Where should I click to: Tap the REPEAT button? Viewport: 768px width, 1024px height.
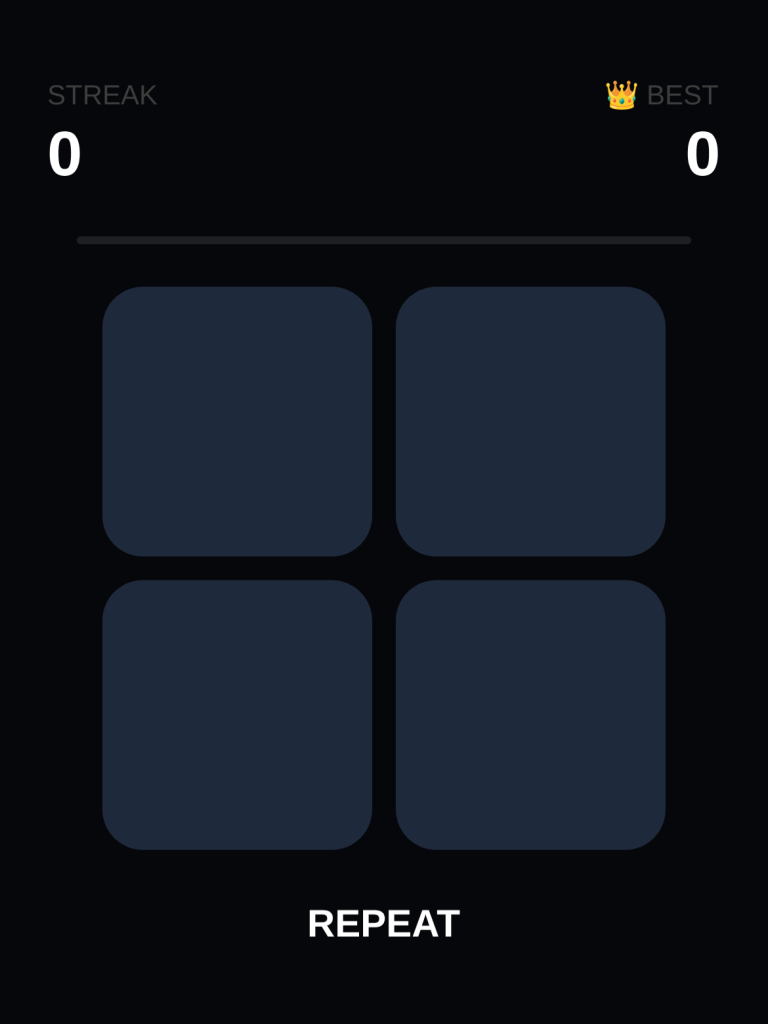click(x=383, y=924)
